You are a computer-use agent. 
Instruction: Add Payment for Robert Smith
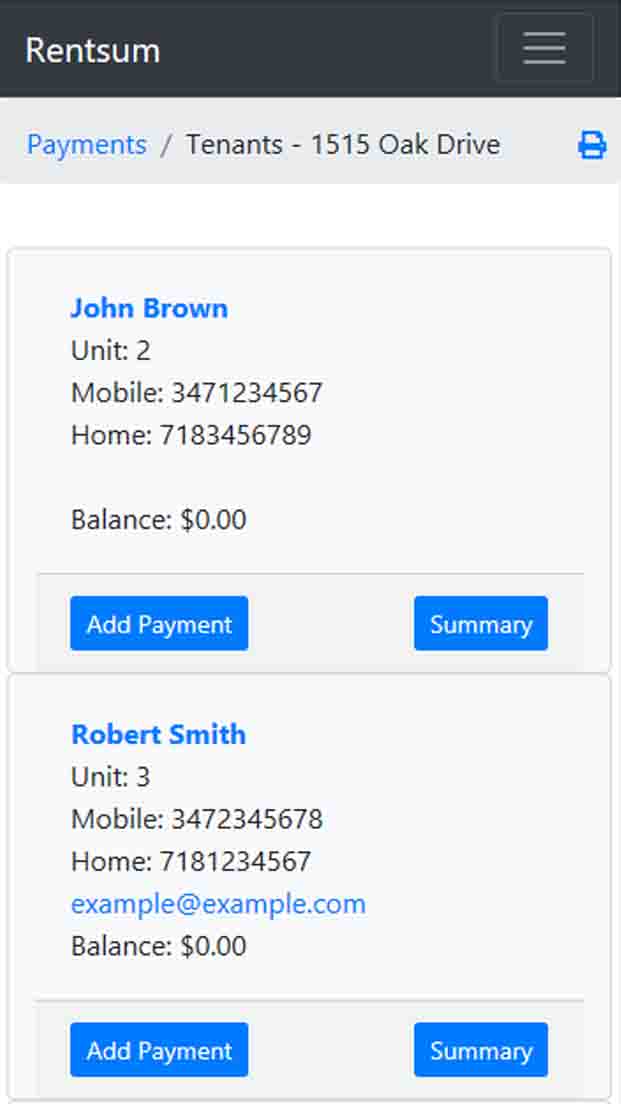click(x=159, y=1050)
